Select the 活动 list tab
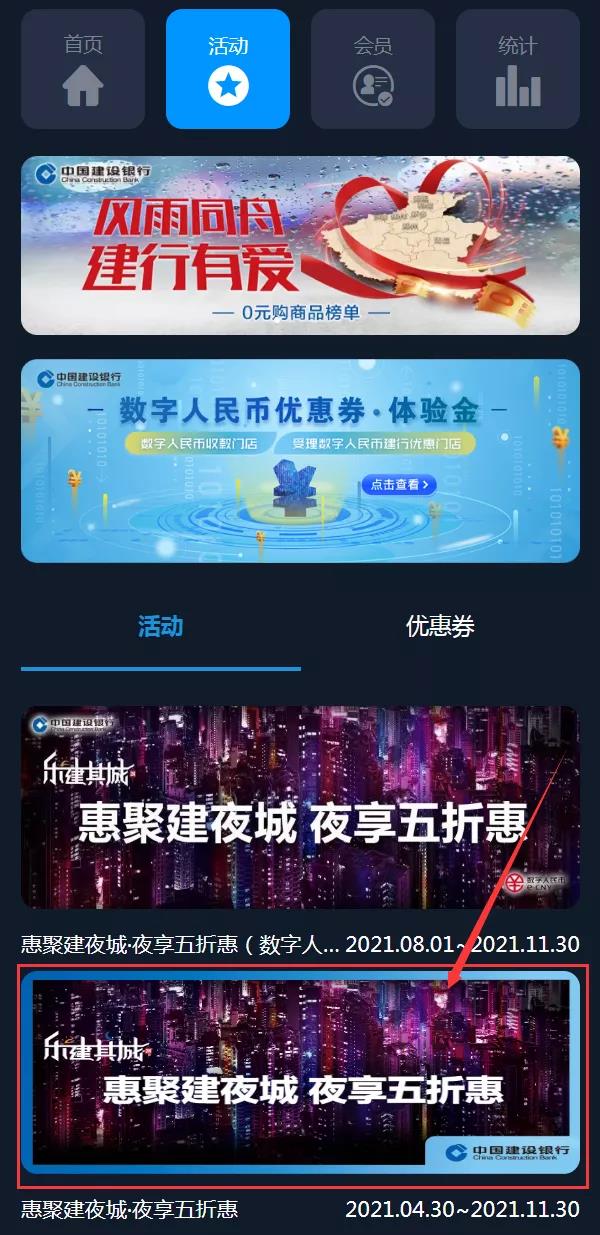Image resolution: width=600 pixels, height=1235 pixels. [x=160, y=627]
